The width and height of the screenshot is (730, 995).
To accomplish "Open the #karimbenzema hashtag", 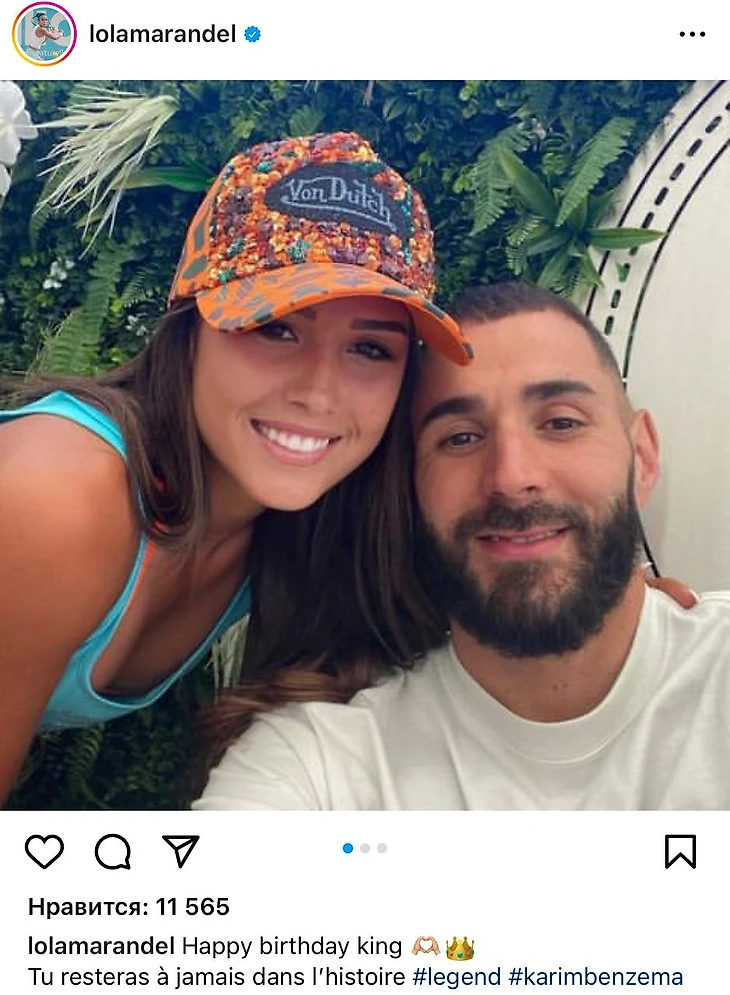I will tap(596, 976).
